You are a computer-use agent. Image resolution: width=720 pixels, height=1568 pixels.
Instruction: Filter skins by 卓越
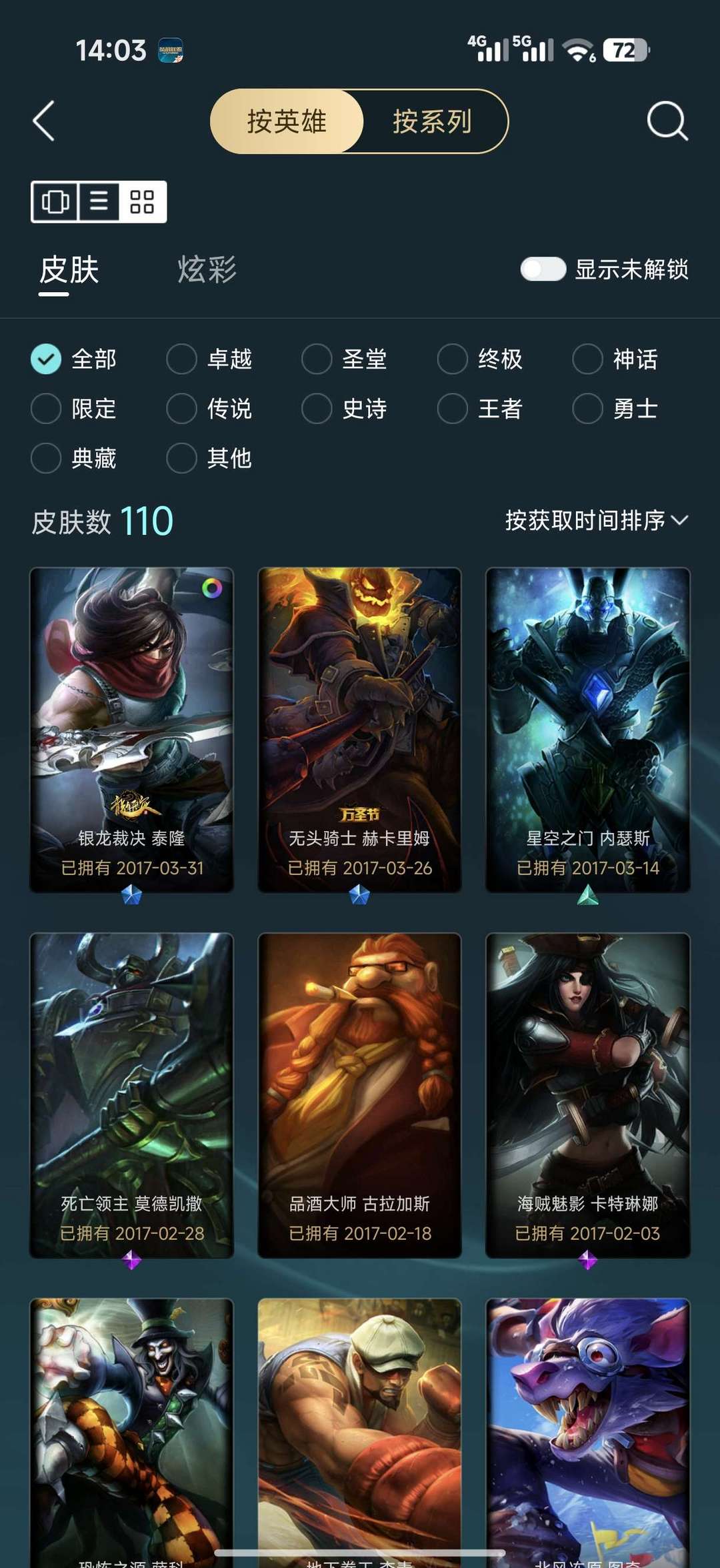click(x=209, y=359)
